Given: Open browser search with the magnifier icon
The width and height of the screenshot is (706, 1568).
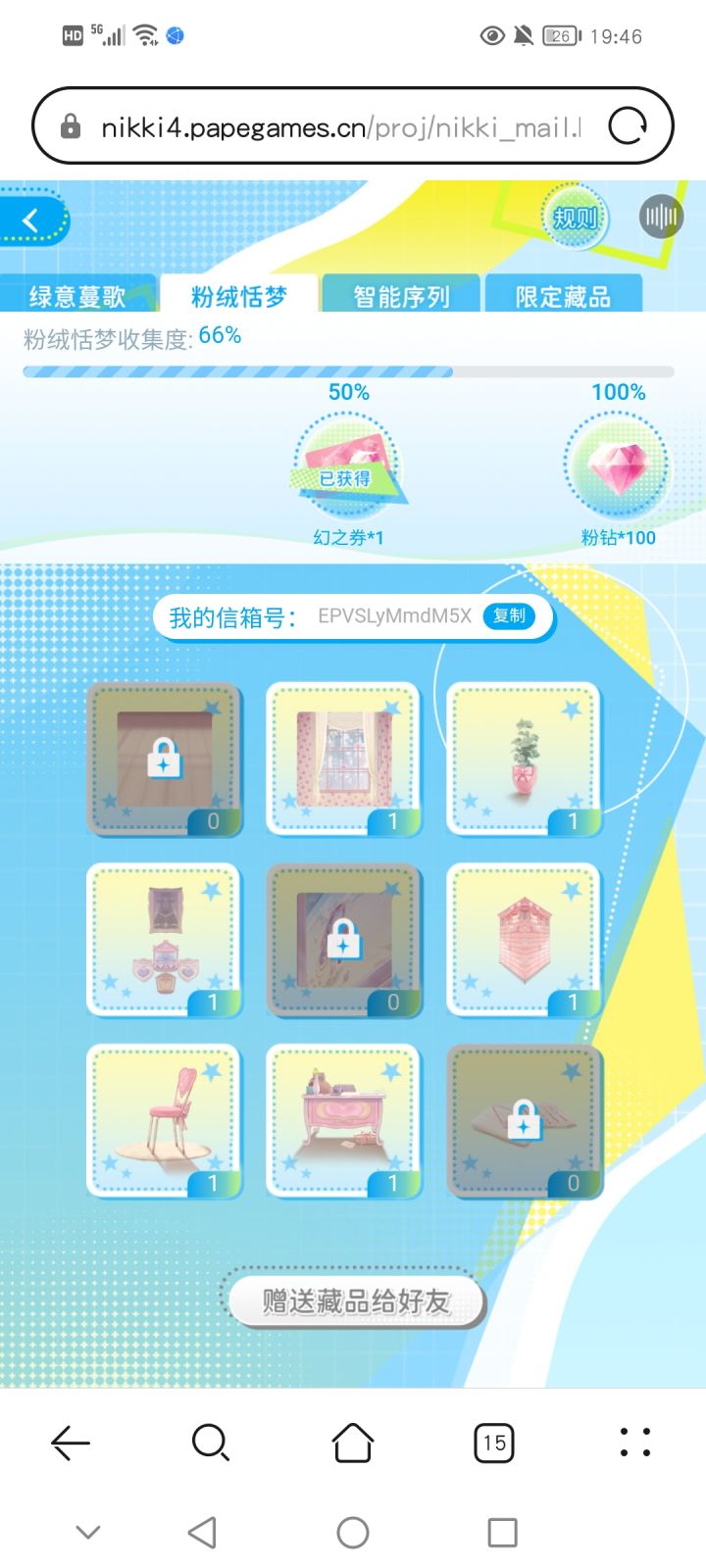Looking at the screenshot, I should 212,1442.
